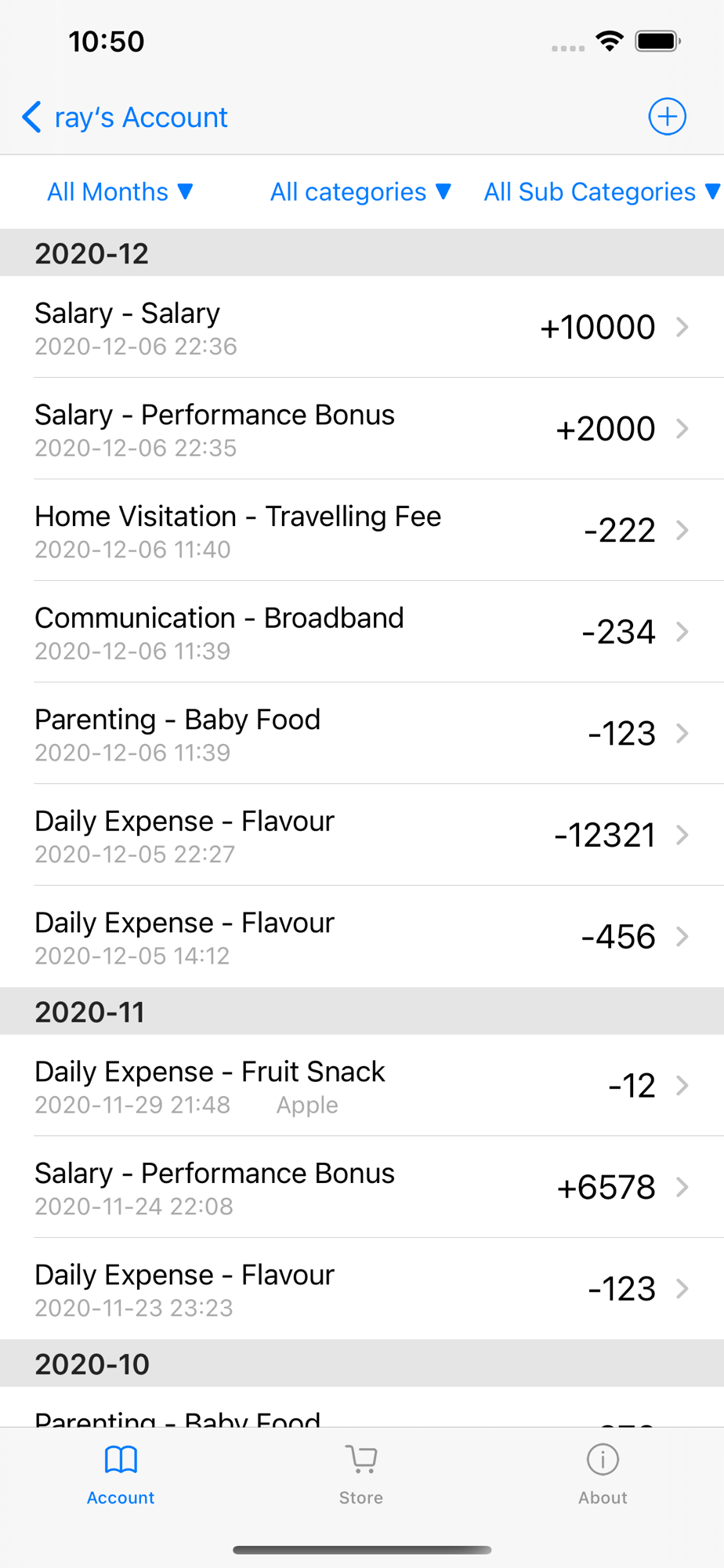Expand the All Sub Categories dropdown
This screenshot has width=724, height=1568.
point(602,192)
